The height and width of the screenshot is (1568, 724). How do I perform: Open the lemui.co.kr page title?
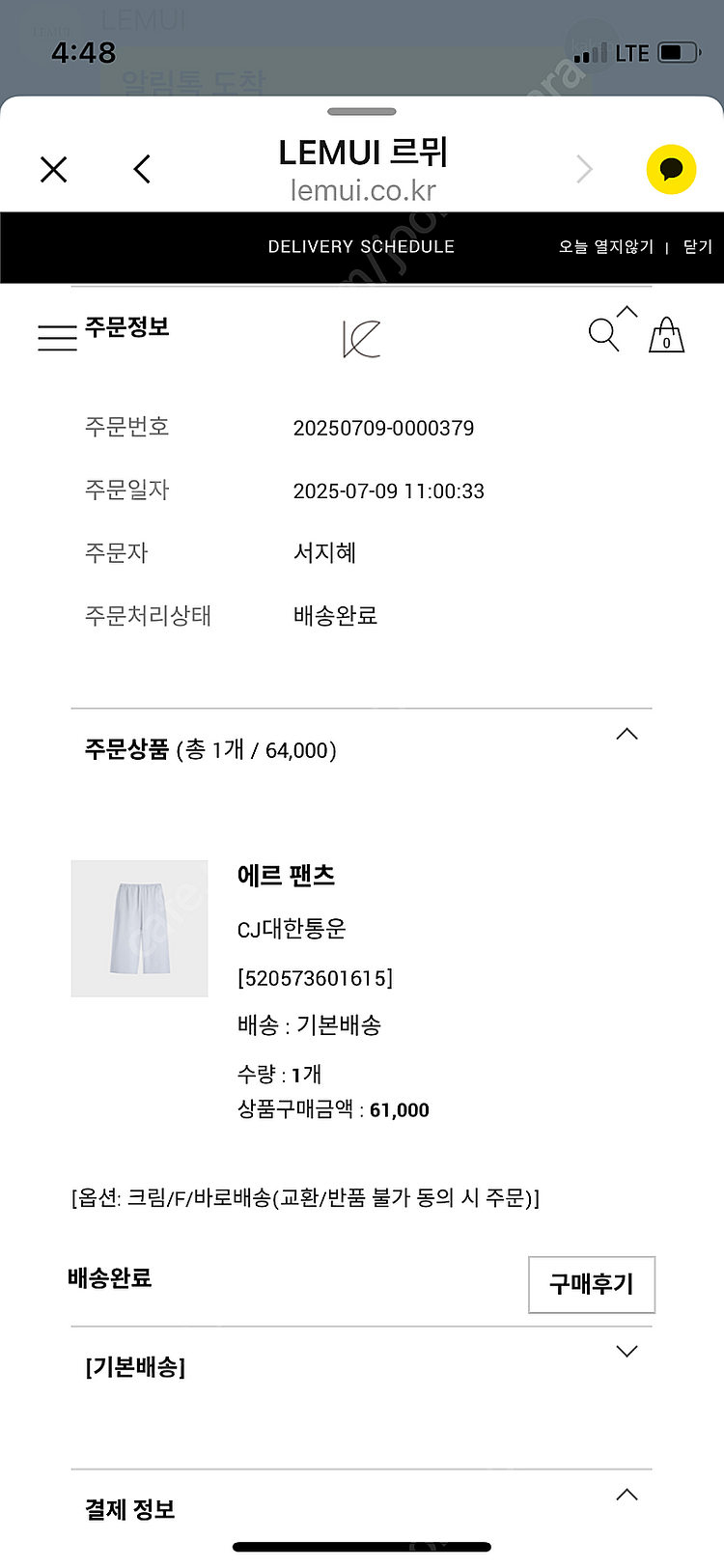pos(362,191)
